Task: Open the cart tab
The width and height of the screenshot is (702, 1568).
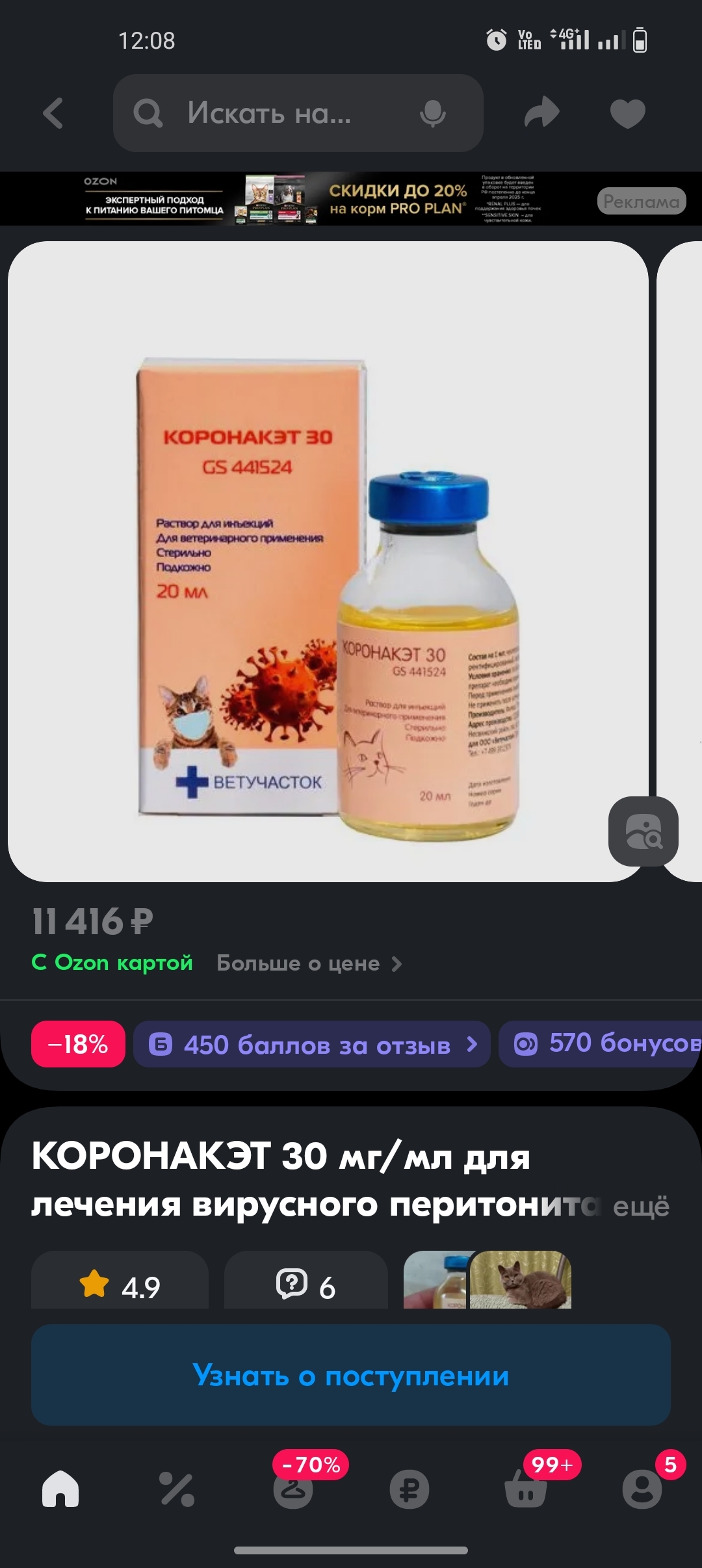Action: tap(526, 1489)
